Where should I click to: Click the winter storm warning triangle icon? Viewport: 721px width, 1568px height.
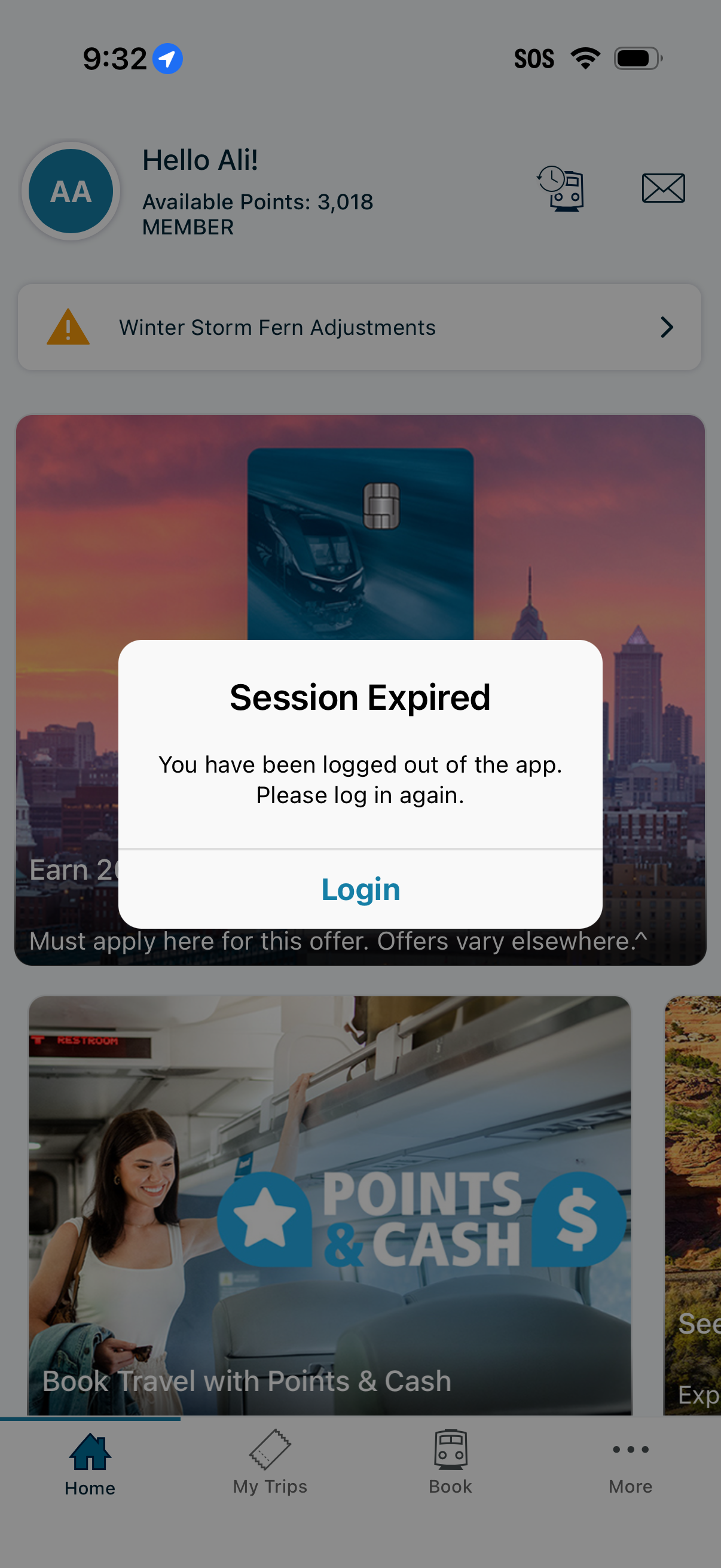point(69,327)
